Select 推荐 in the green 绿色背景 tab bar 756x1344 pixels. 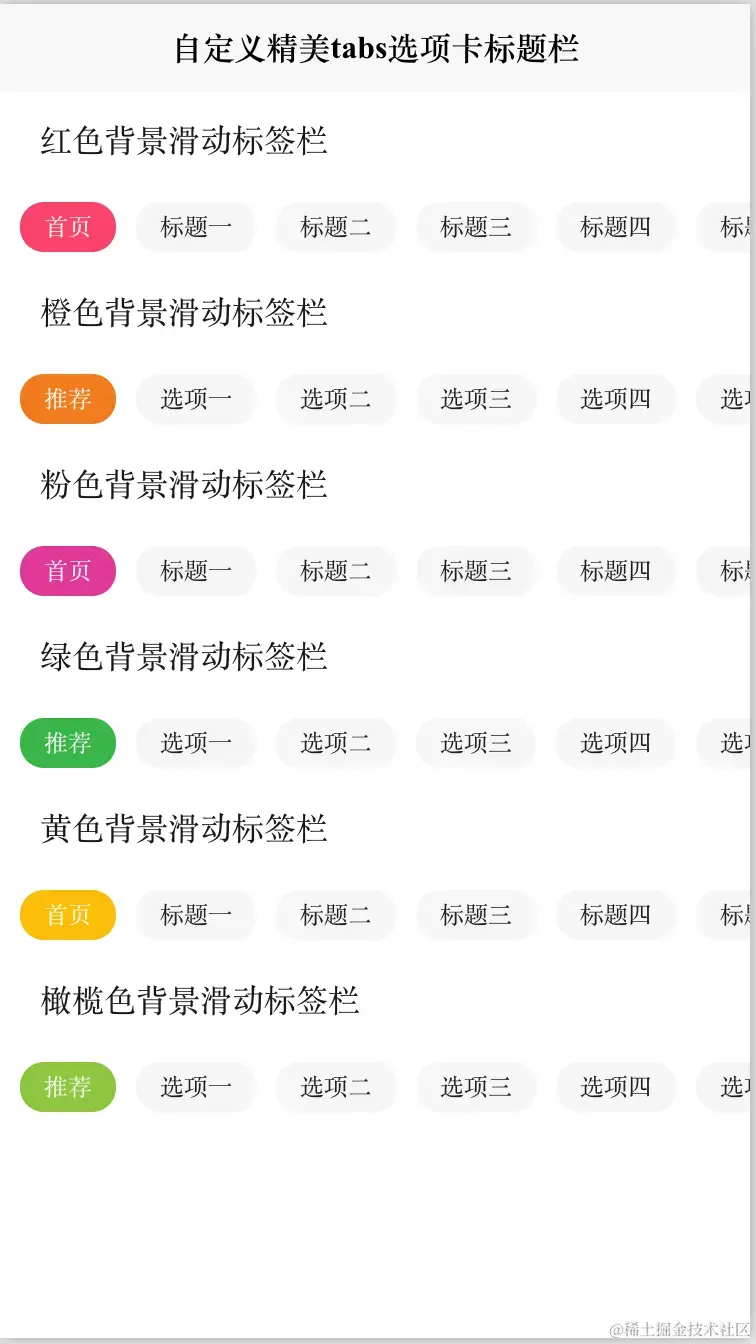[68, 743]
